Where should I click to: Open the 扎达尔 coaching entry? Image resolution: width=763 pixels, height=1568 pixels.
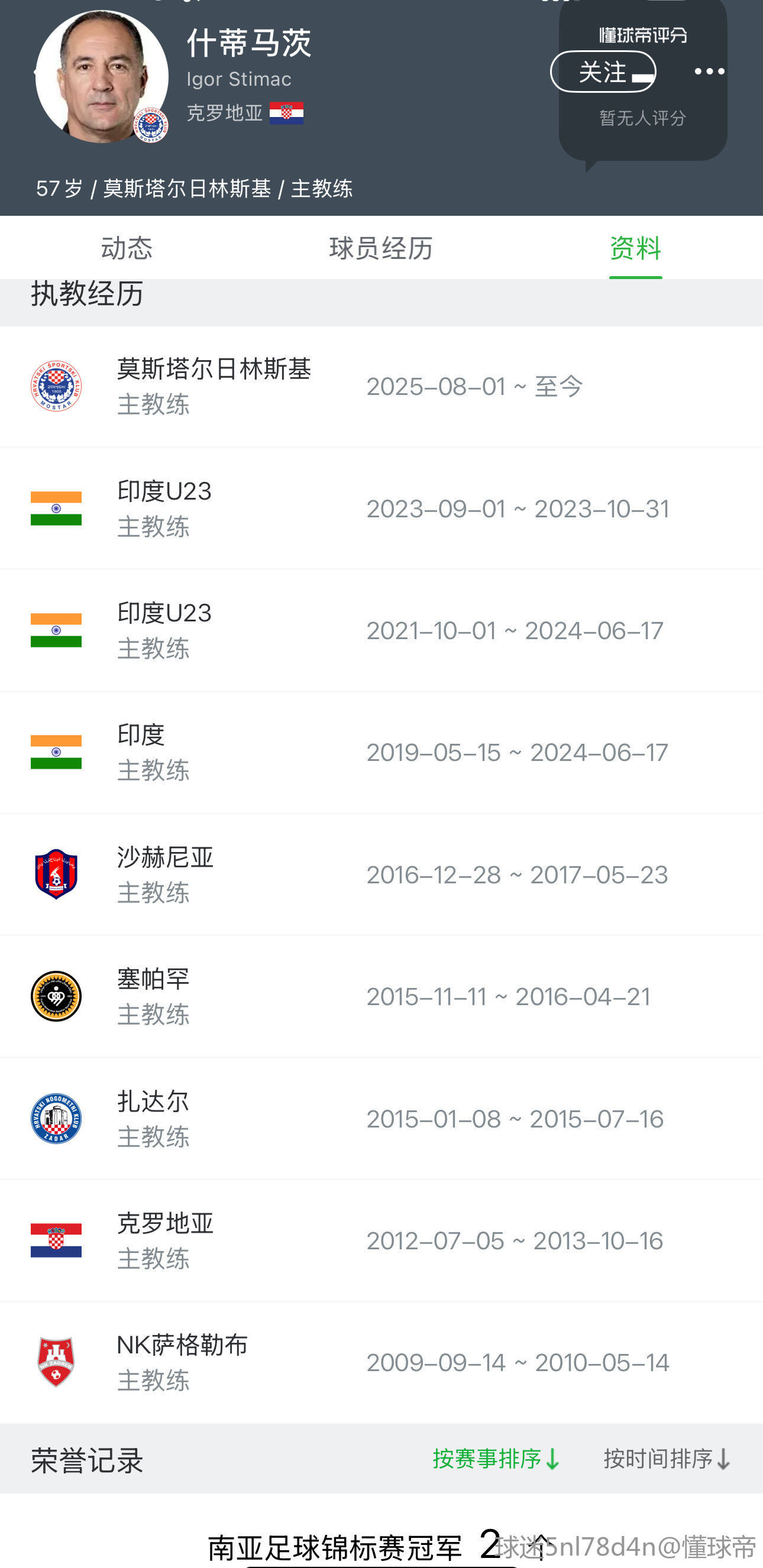pos(381,1118)
